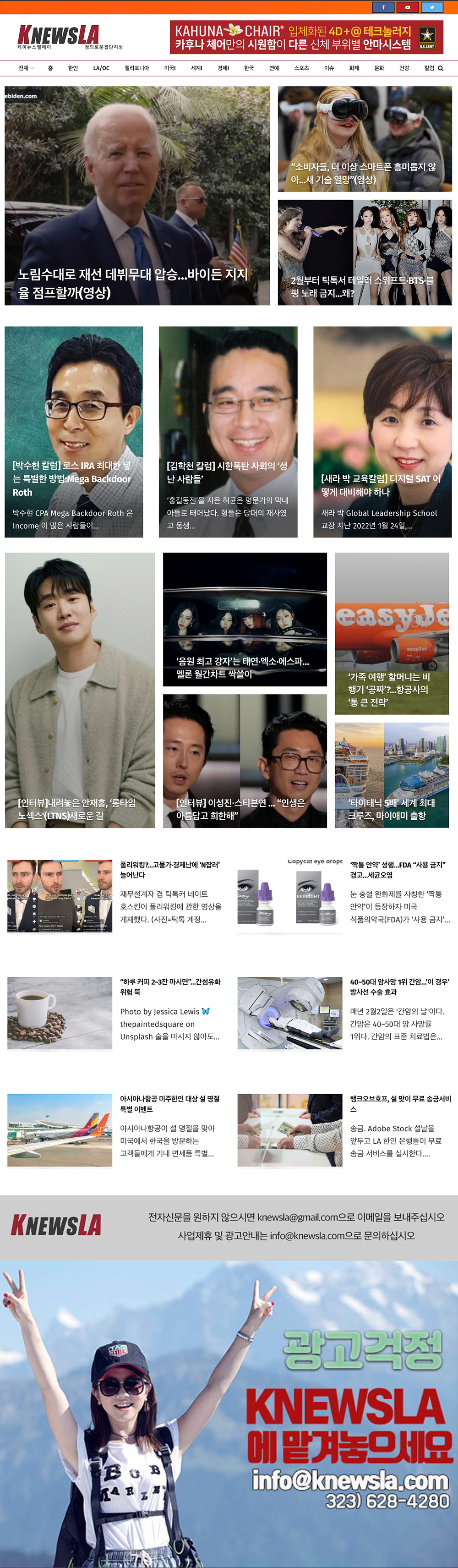This screenshot has height=1568, width=458.
Task: Open the LA/OC section
Action: 101,68
